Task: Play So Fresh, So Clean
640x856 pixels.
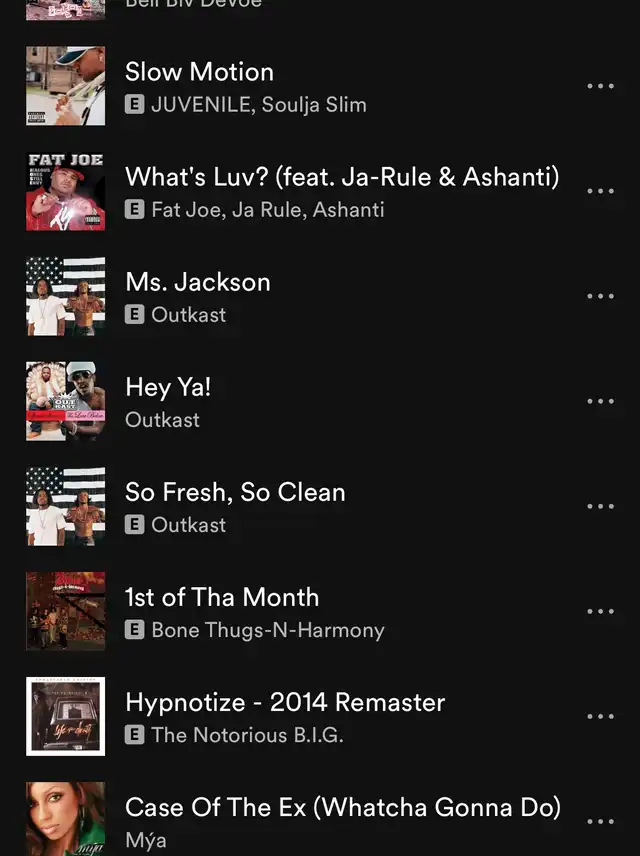Action: [235, 493]
